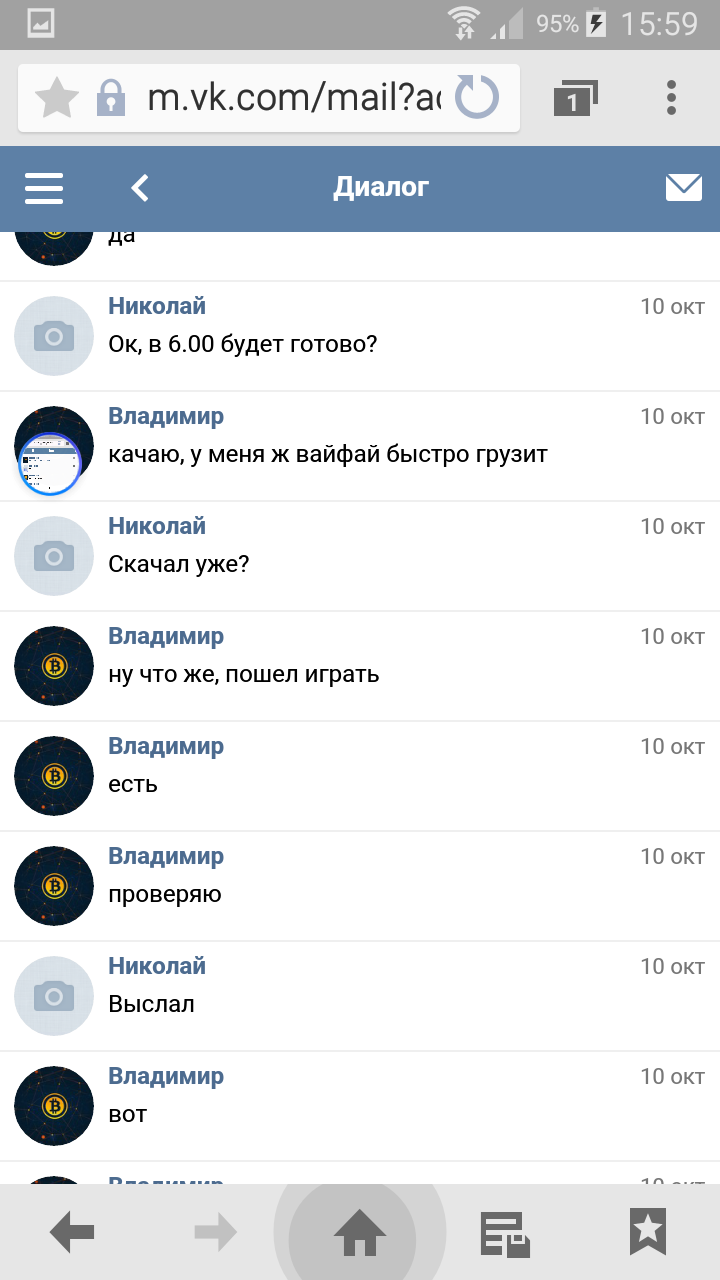720x1280 pixels.
Task: Open Владимир's name on 'проверяю' message
Action: point(166,856)
